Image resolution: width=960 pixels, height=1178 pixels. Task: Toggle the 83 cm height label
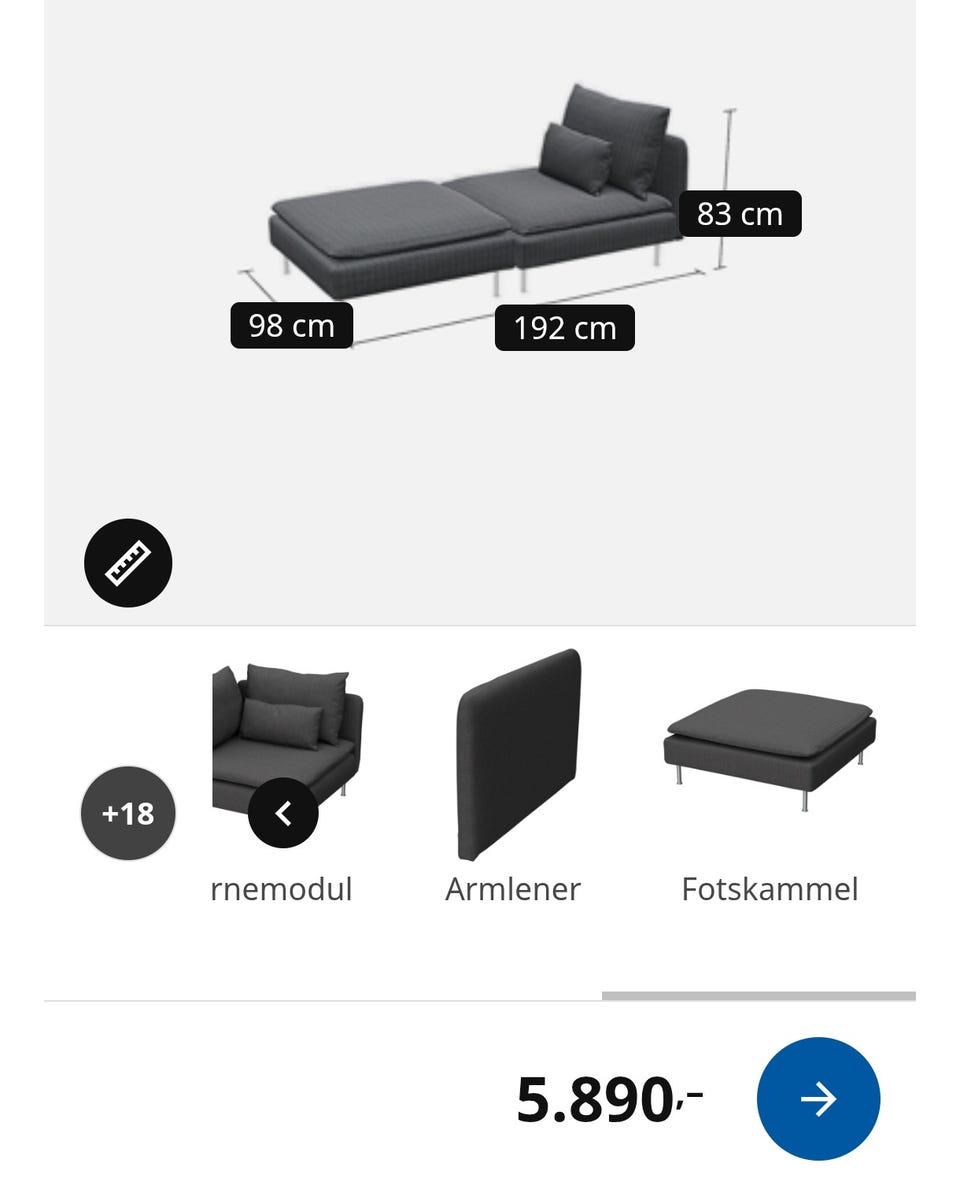pos(739,213)
